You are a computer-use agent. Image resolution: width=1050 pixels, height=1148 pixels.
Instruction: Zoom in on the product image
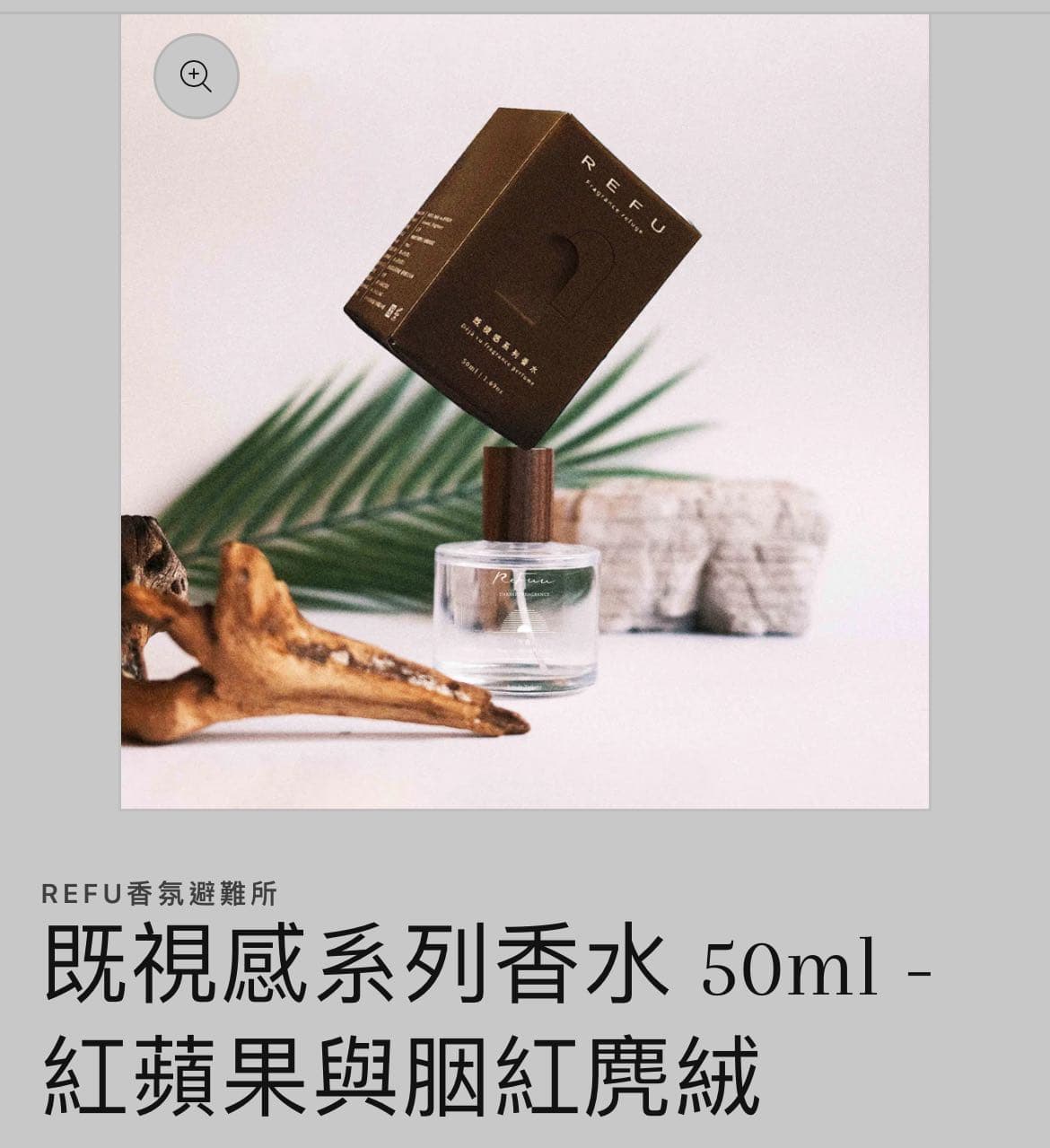pos(196,76)
